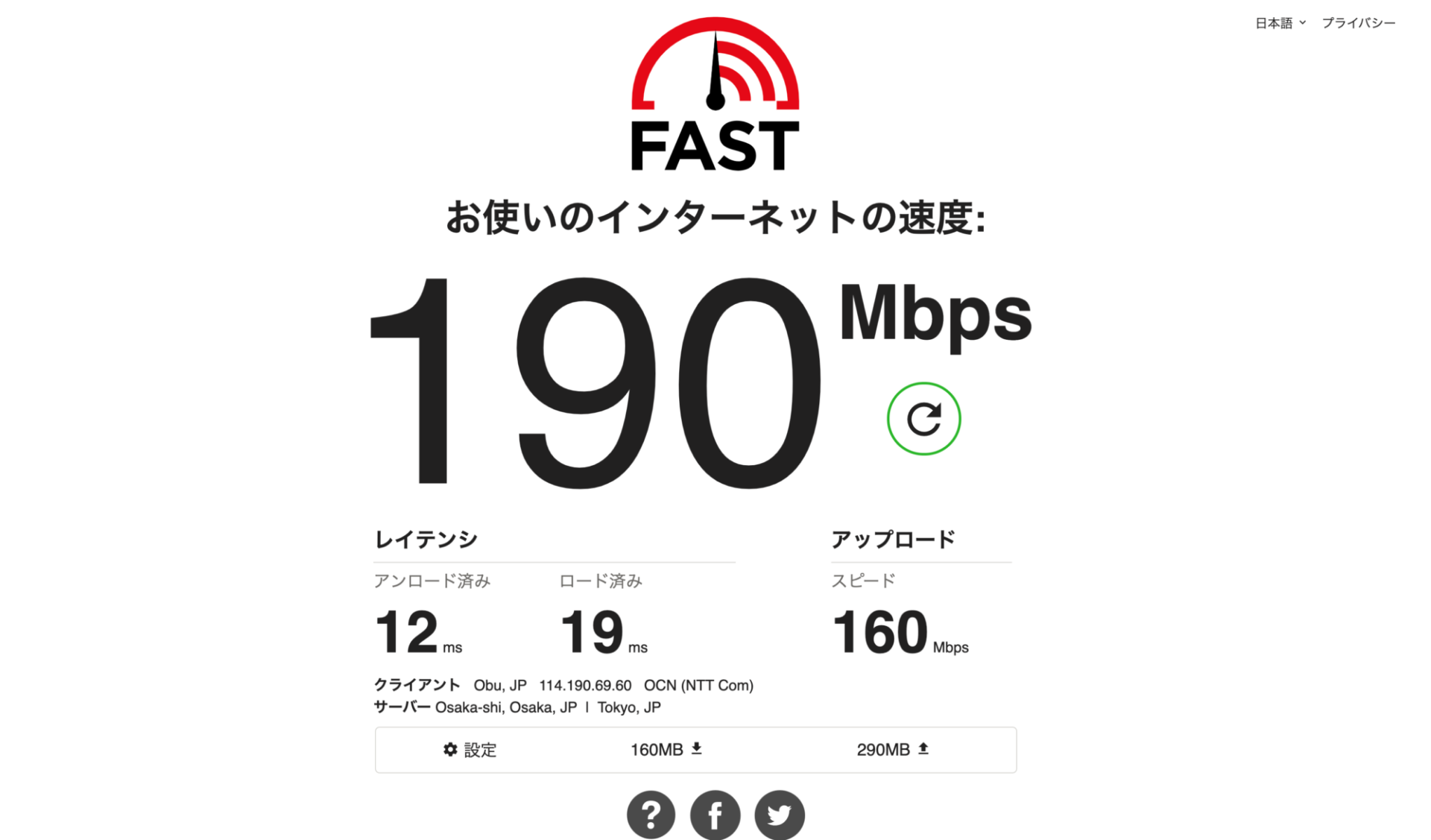The height and width of the screenshot is (840, 1431).
Task: Share results on Twitter
Action: pyautogui.click(x=780, y=815)
